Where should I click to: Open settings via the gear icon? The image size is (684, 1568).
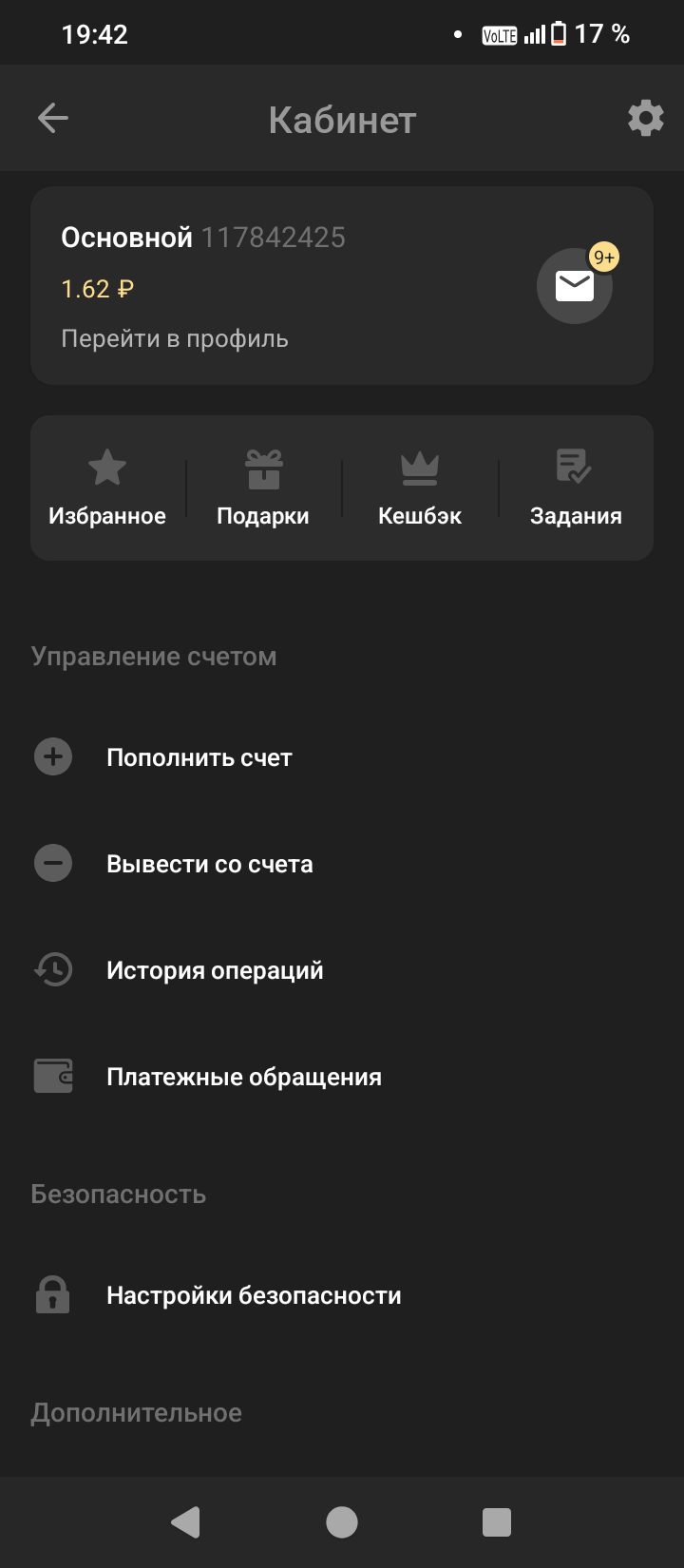click(645, 119)
